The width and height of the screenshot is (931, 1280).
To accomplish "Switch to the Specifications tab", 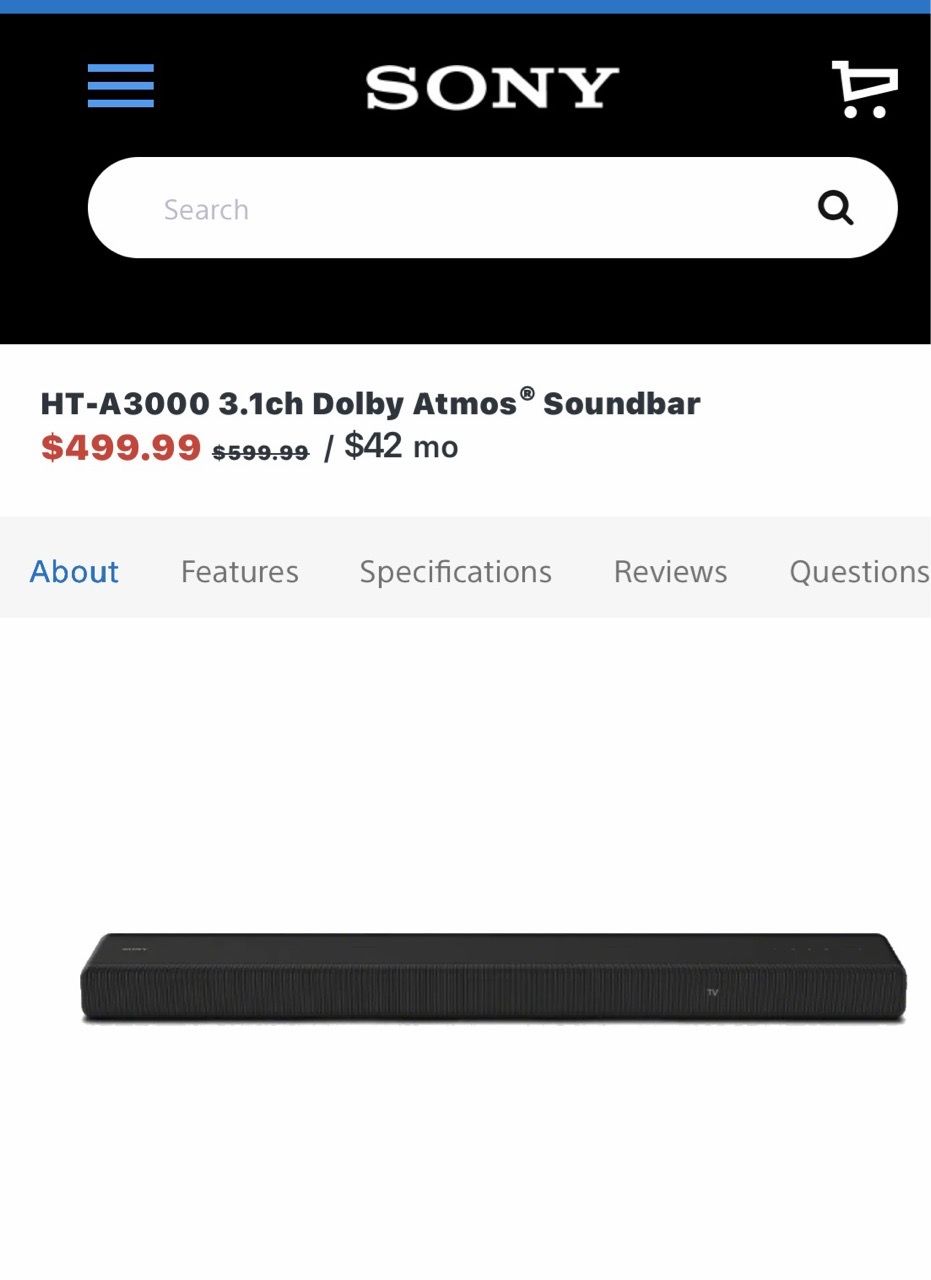I will (455, 571).
